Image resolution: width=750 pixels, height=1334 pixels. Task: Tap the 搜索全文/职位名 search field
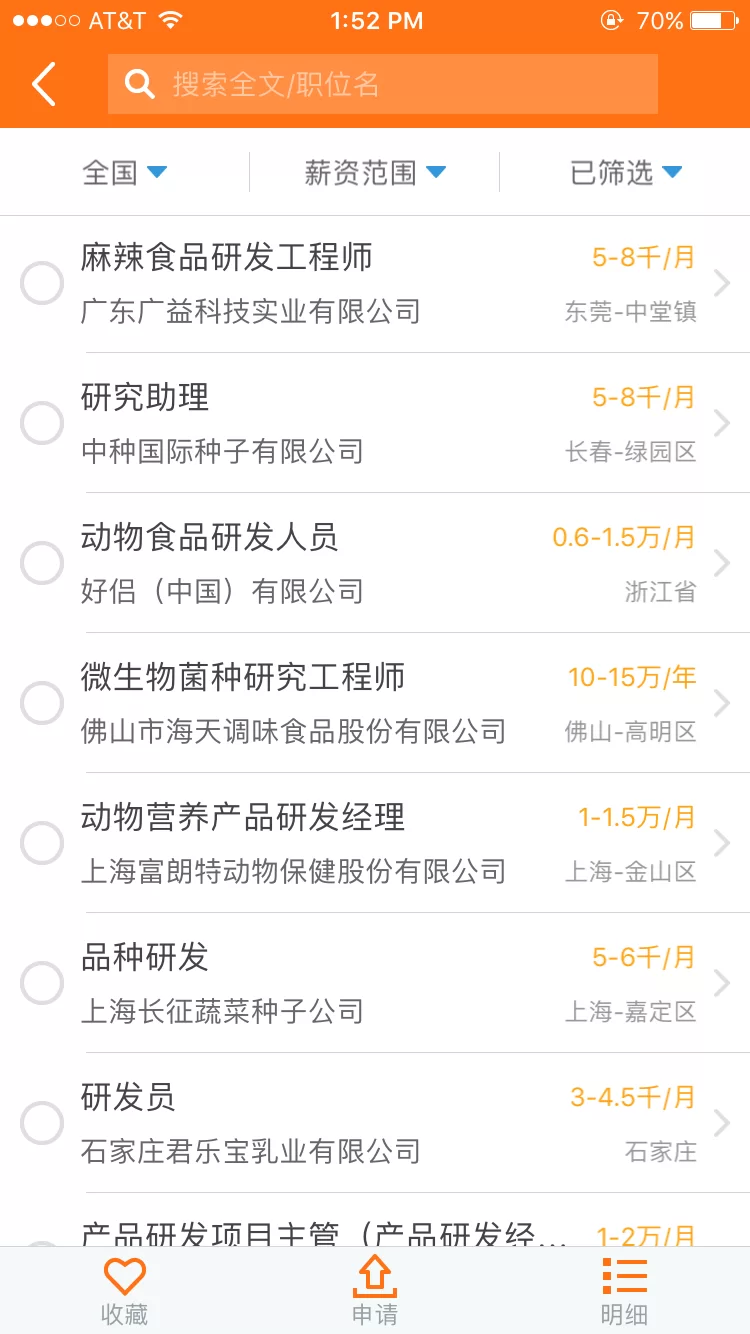pos(382,84)
